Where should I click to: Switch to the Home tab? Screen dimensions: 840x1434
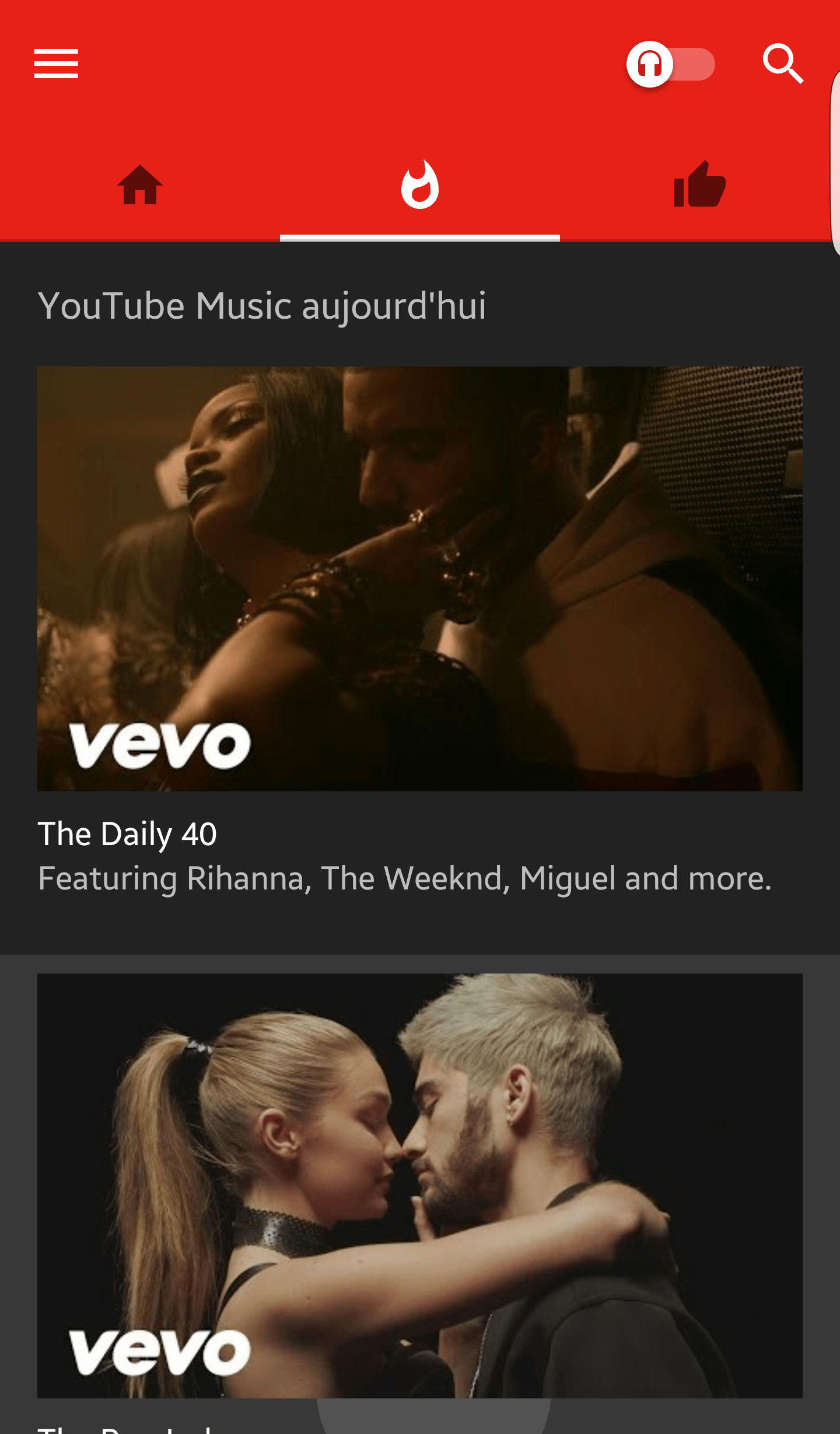click(140, 186)
